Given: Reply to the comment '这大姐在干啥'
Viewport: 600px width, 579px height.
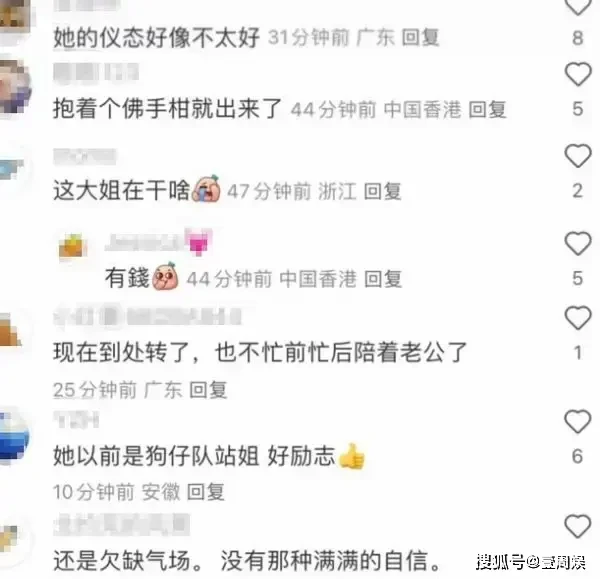Looking at the screenshot, I should click(x=382, y=189).
